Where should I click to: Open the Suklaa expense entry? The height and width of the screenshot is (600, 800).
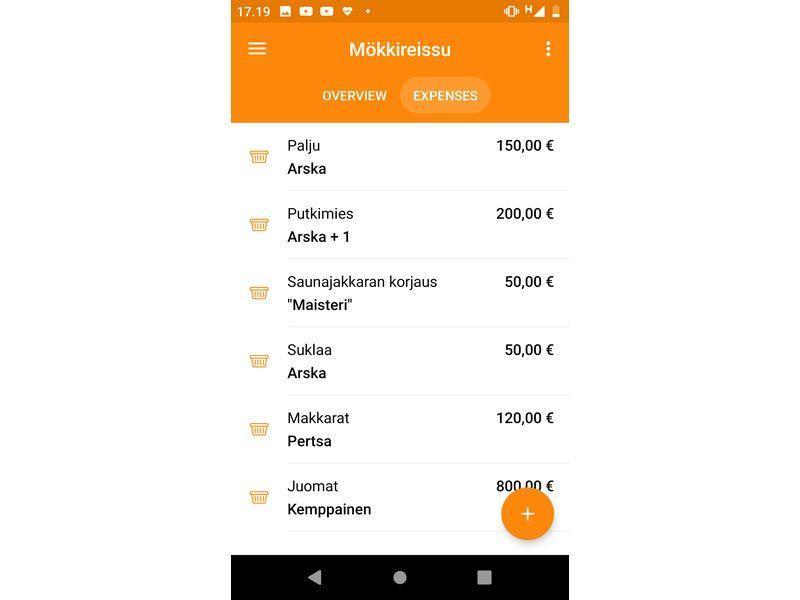pos(400,361)
